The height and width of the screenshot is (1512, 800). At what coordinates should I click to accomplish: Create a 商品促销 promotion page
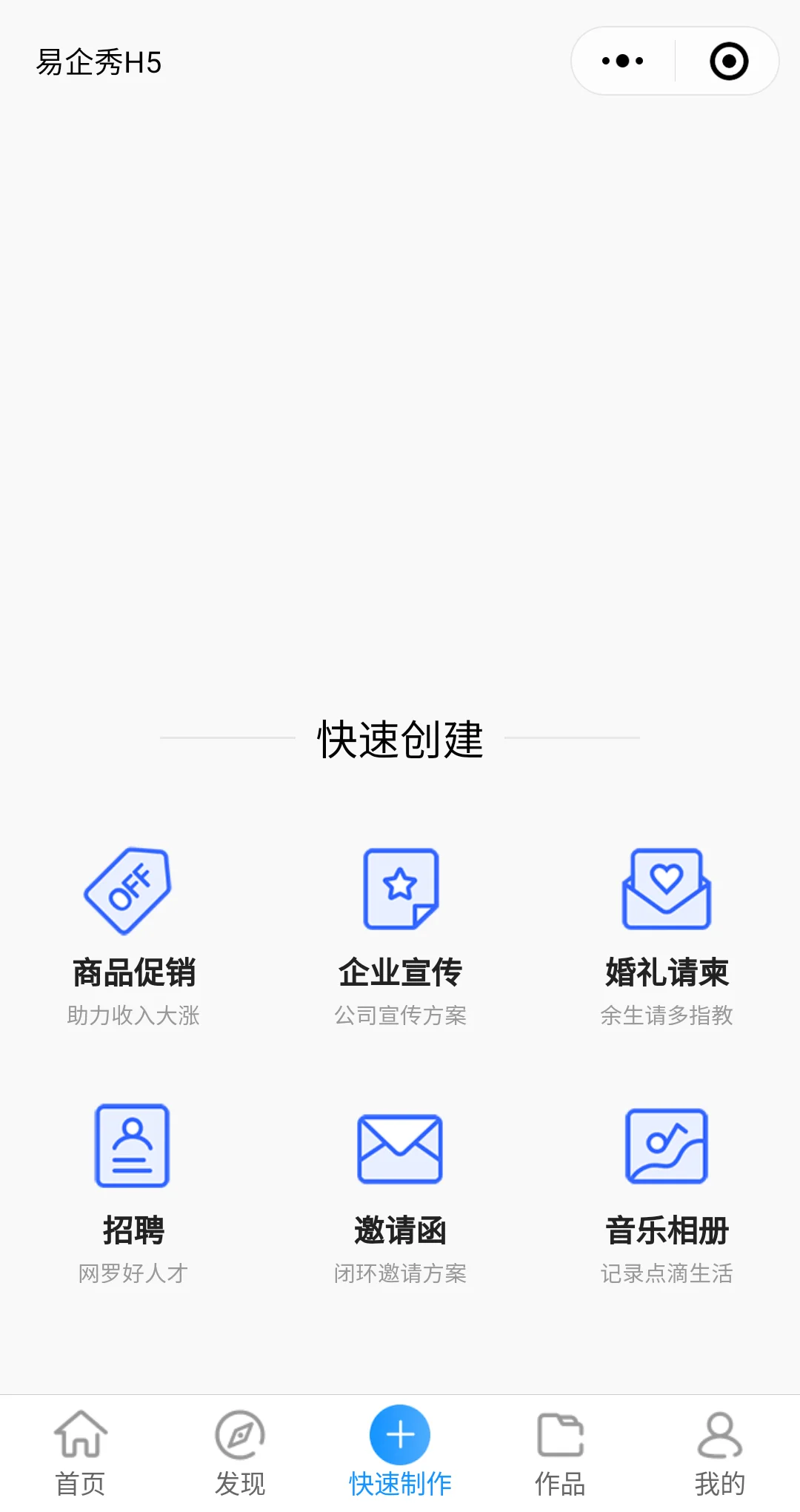click(133, 935)
